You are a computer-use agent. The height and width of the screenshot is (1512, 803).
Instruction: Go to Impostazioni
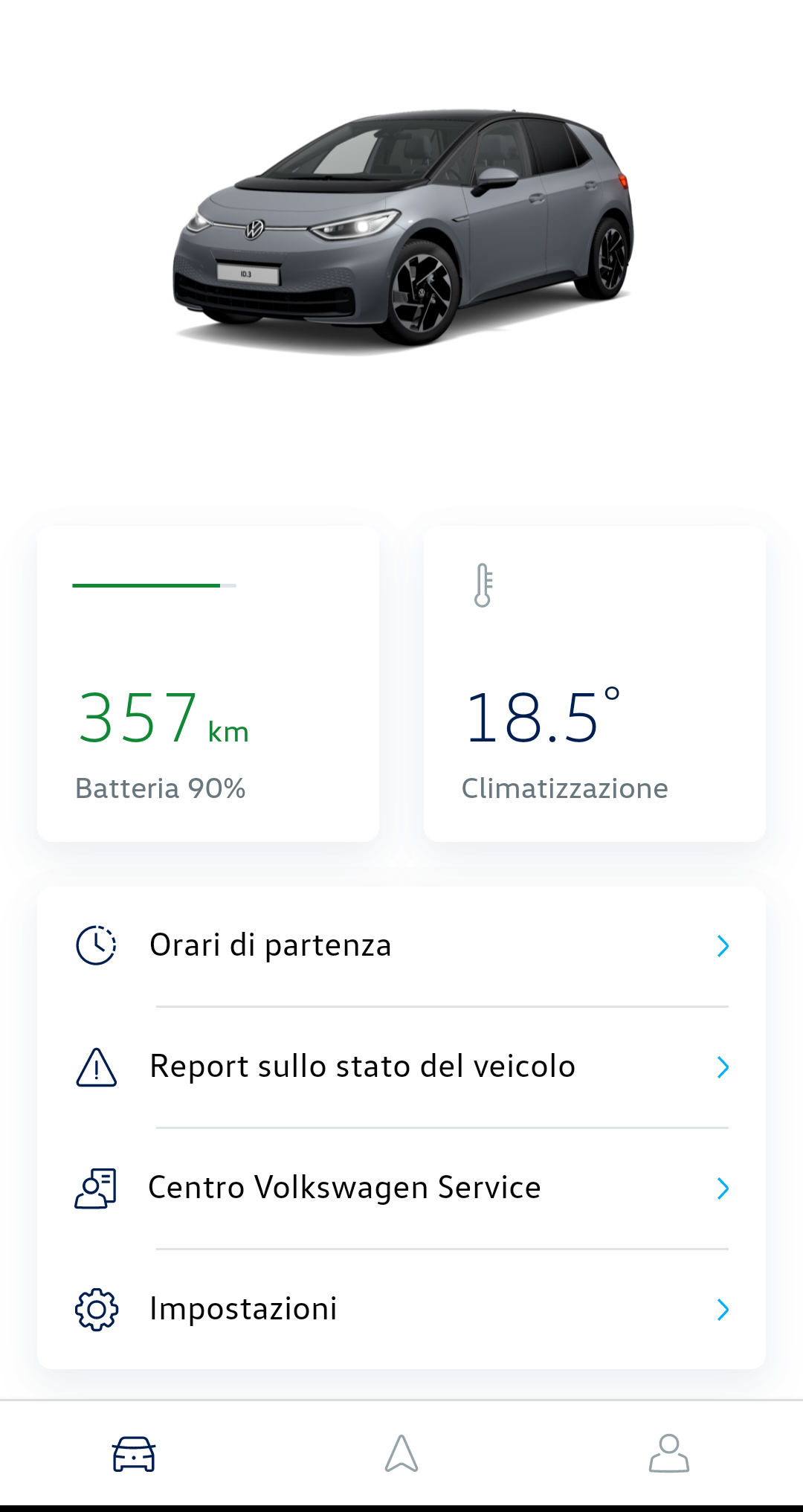coord(401,1309)
